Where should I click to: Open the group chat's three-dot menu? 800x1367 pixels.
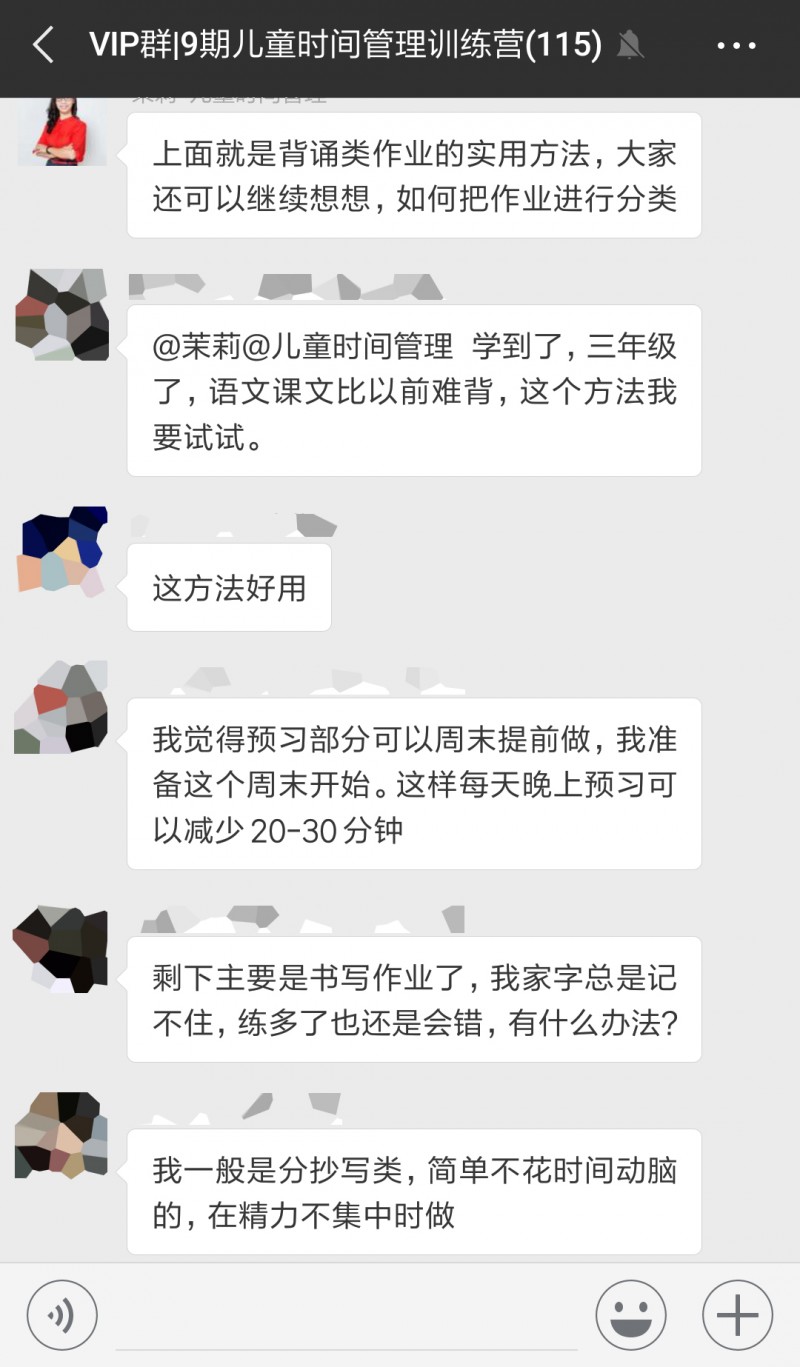point(737,46)
